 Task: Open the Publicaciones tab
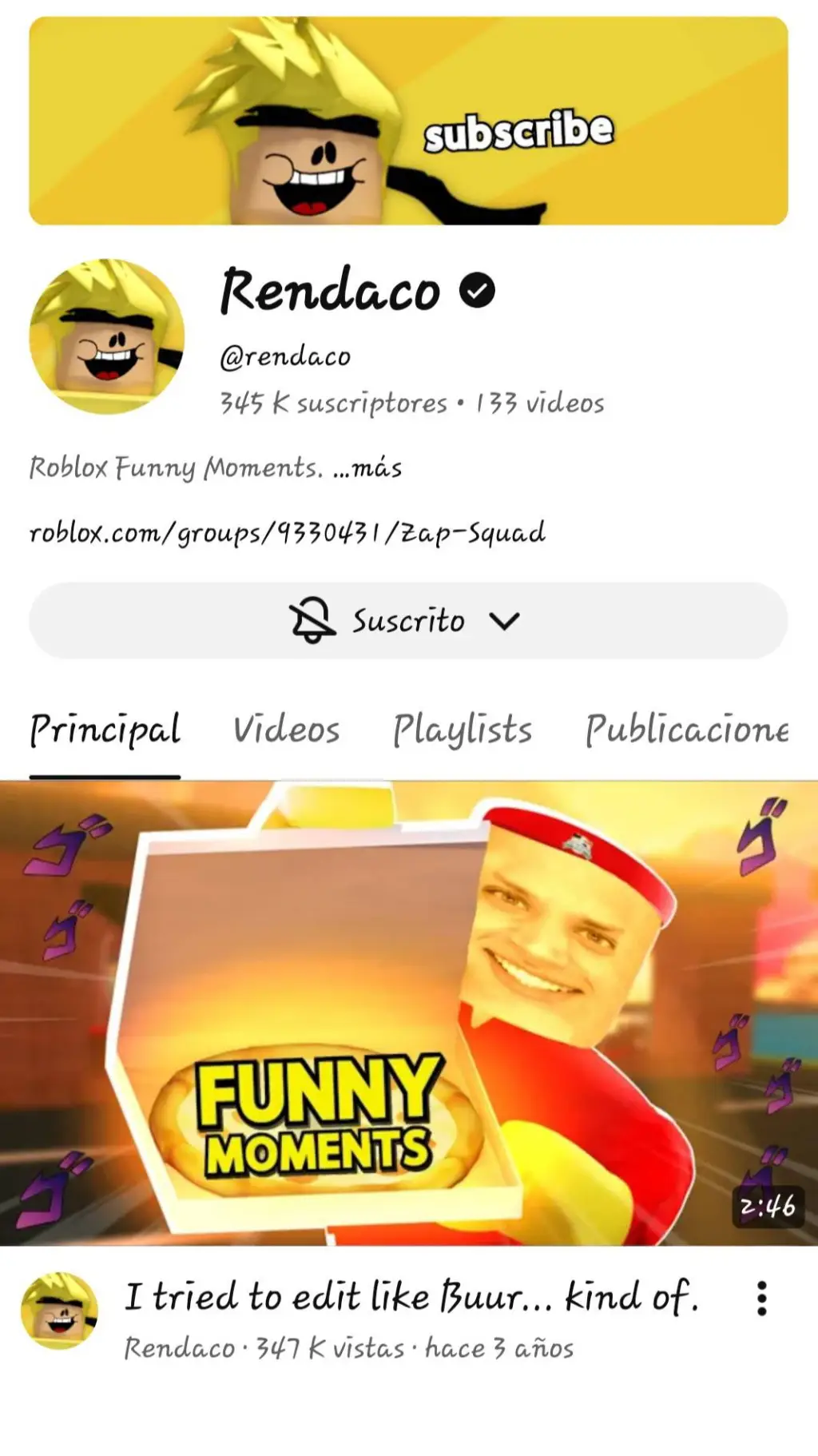(x=687, y=730)
